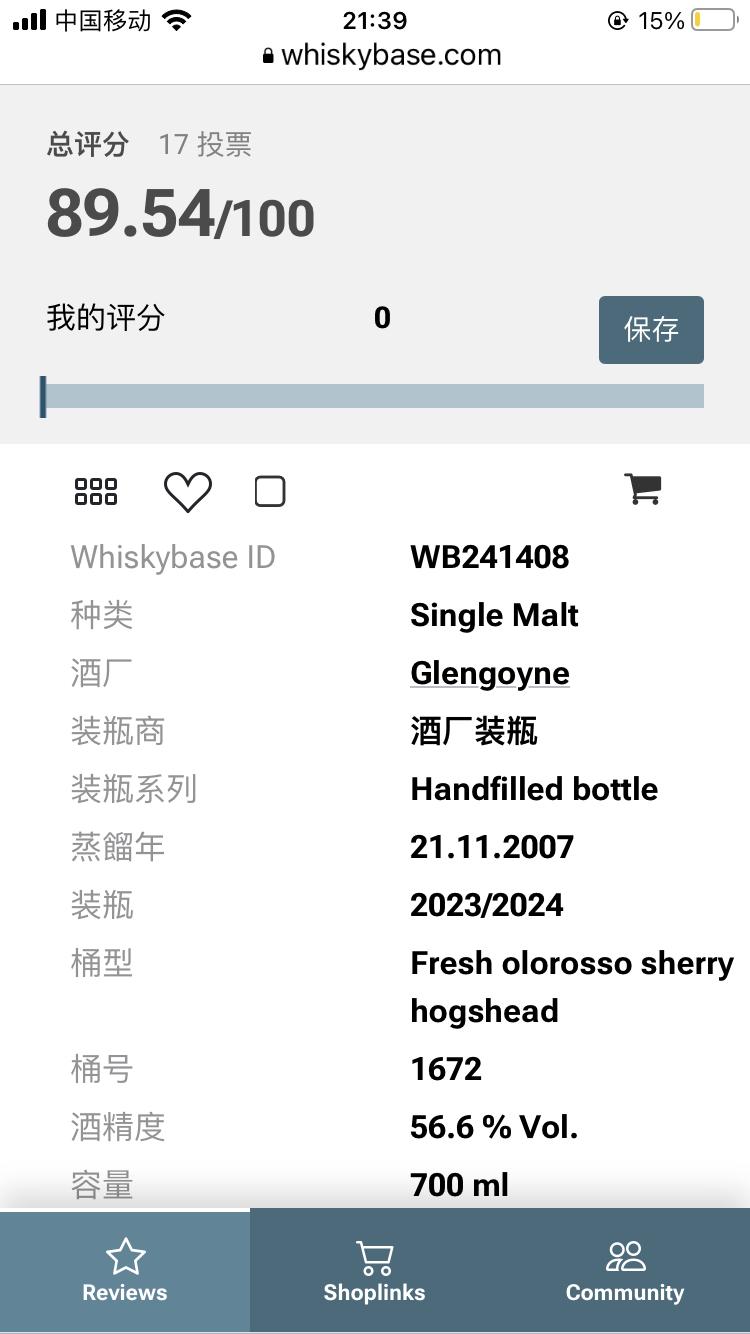
Task: Tap the my rating slider bar
Action: click(375, 396)
